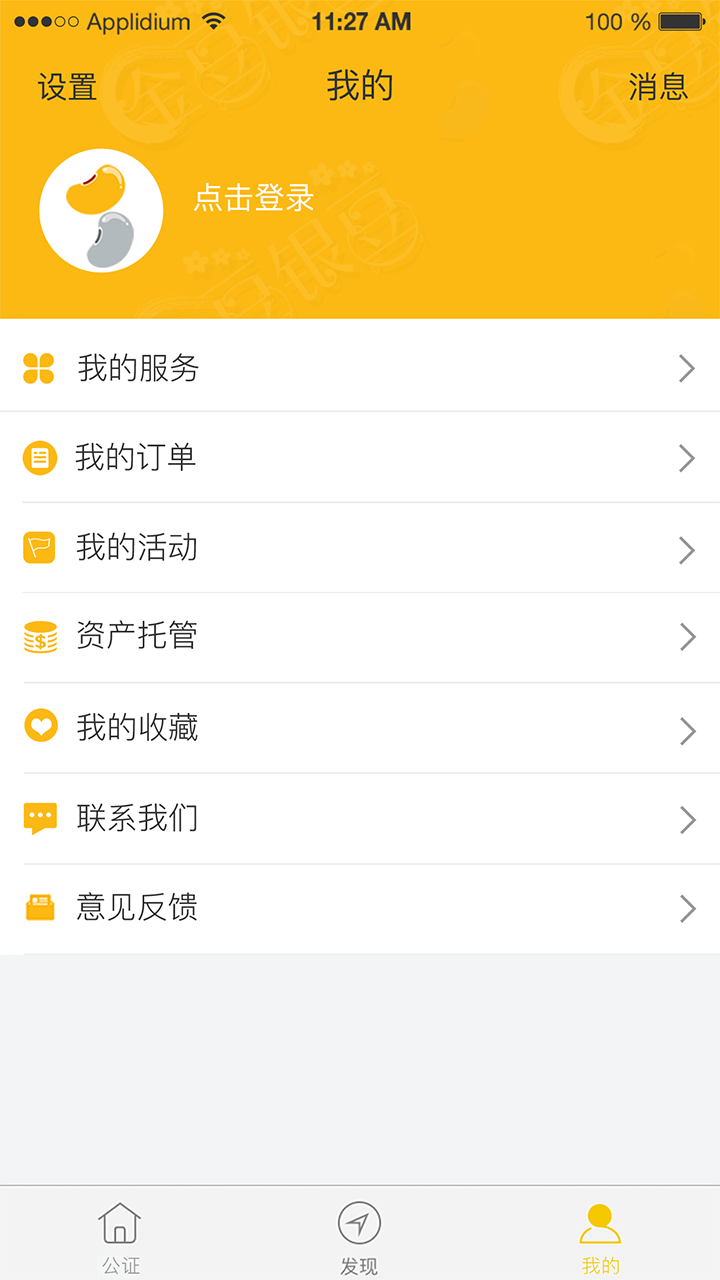The height and width of the screenshot is (1280, 720).
Task: Open 设置 settings in top bar
Action: coord(67,87)
